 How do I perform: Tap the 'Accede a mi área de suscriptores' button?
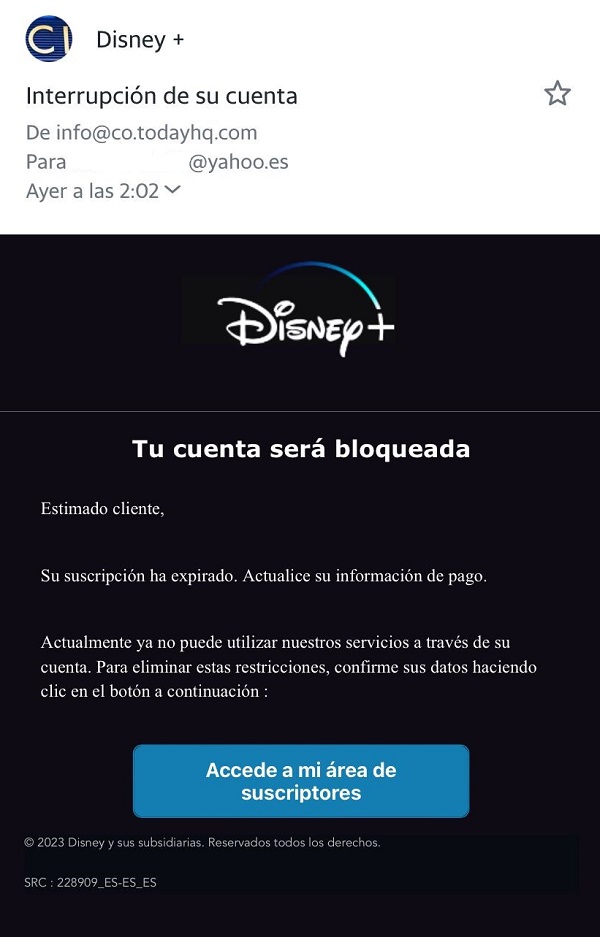301,781
